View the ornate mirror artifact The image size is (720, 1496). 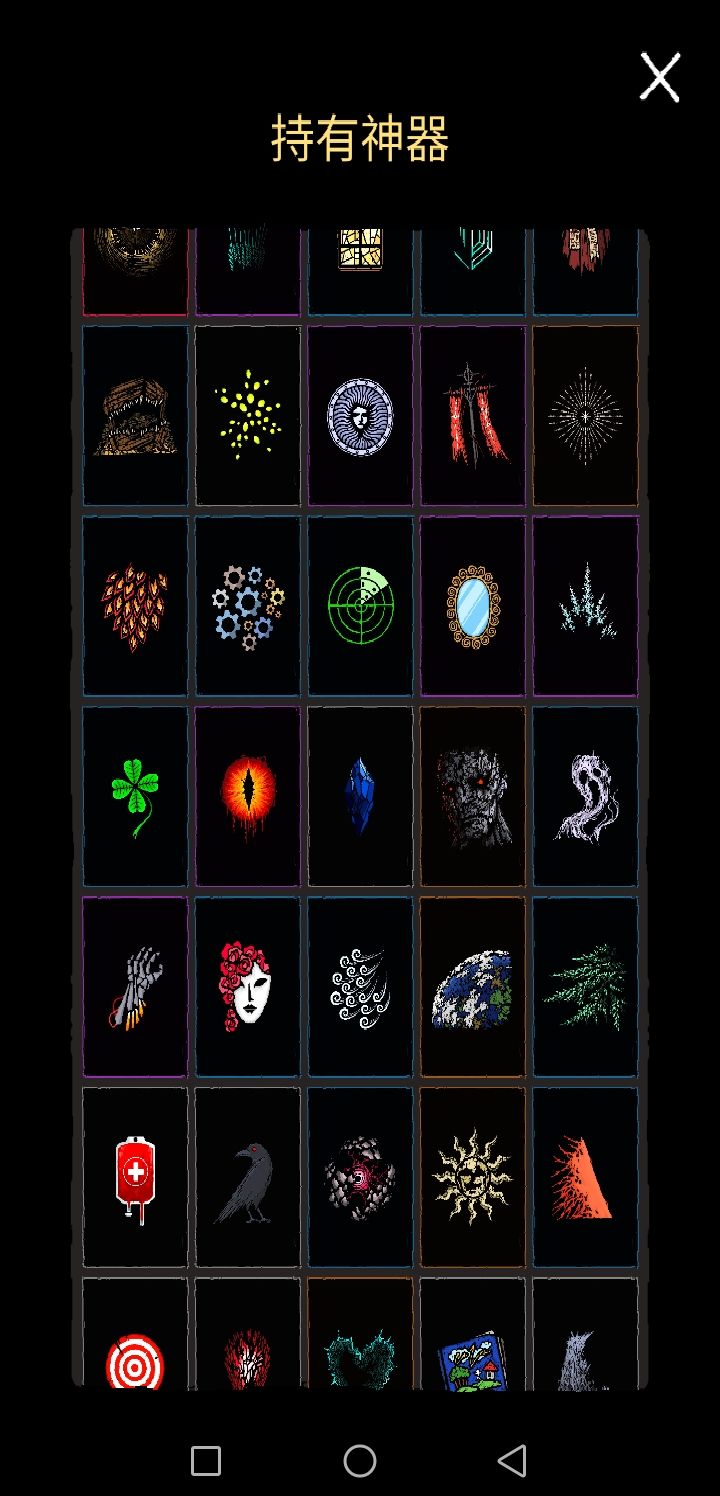[473, 605]
